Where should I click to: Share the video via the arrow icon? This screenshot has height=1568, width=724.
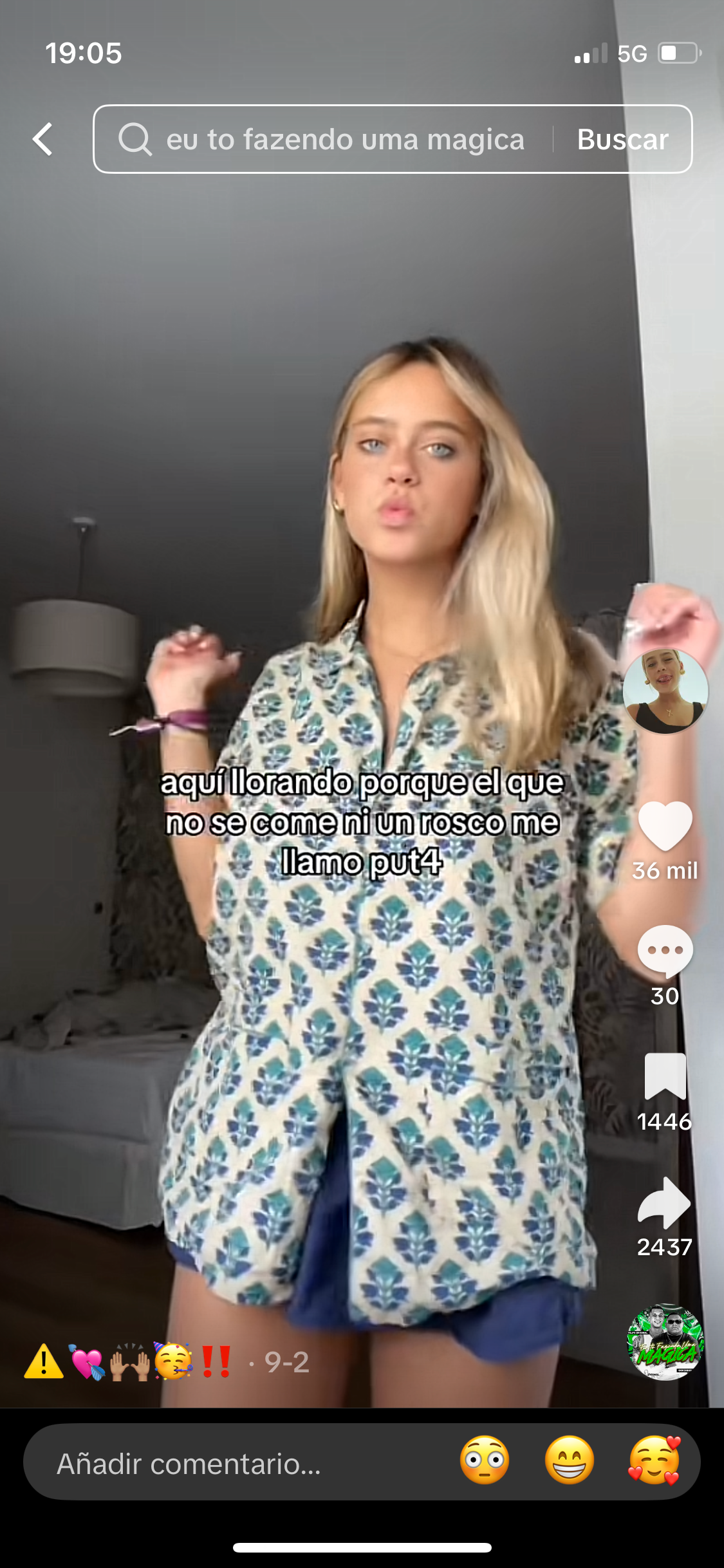click(665, 1202)
